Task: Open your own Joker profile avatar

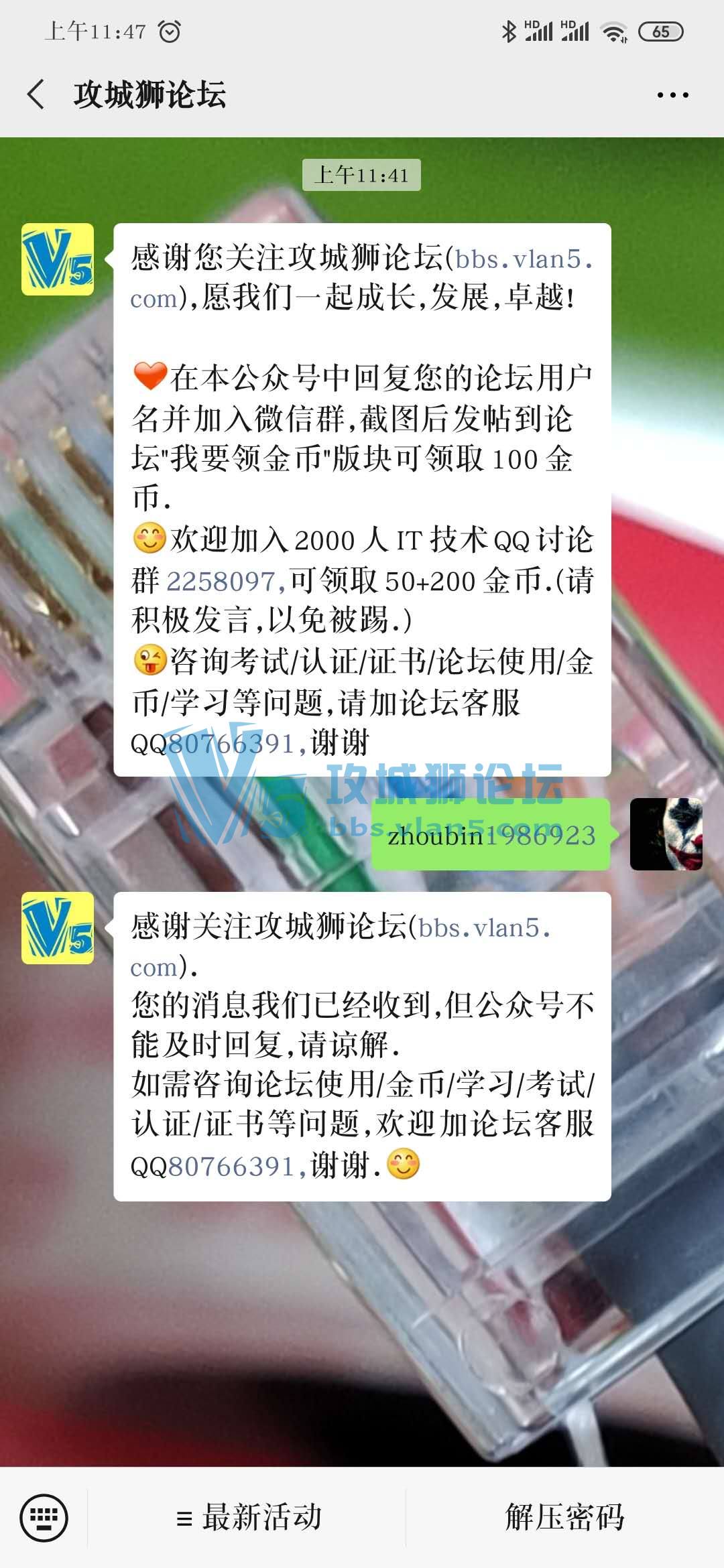Action: coord(666,834)
